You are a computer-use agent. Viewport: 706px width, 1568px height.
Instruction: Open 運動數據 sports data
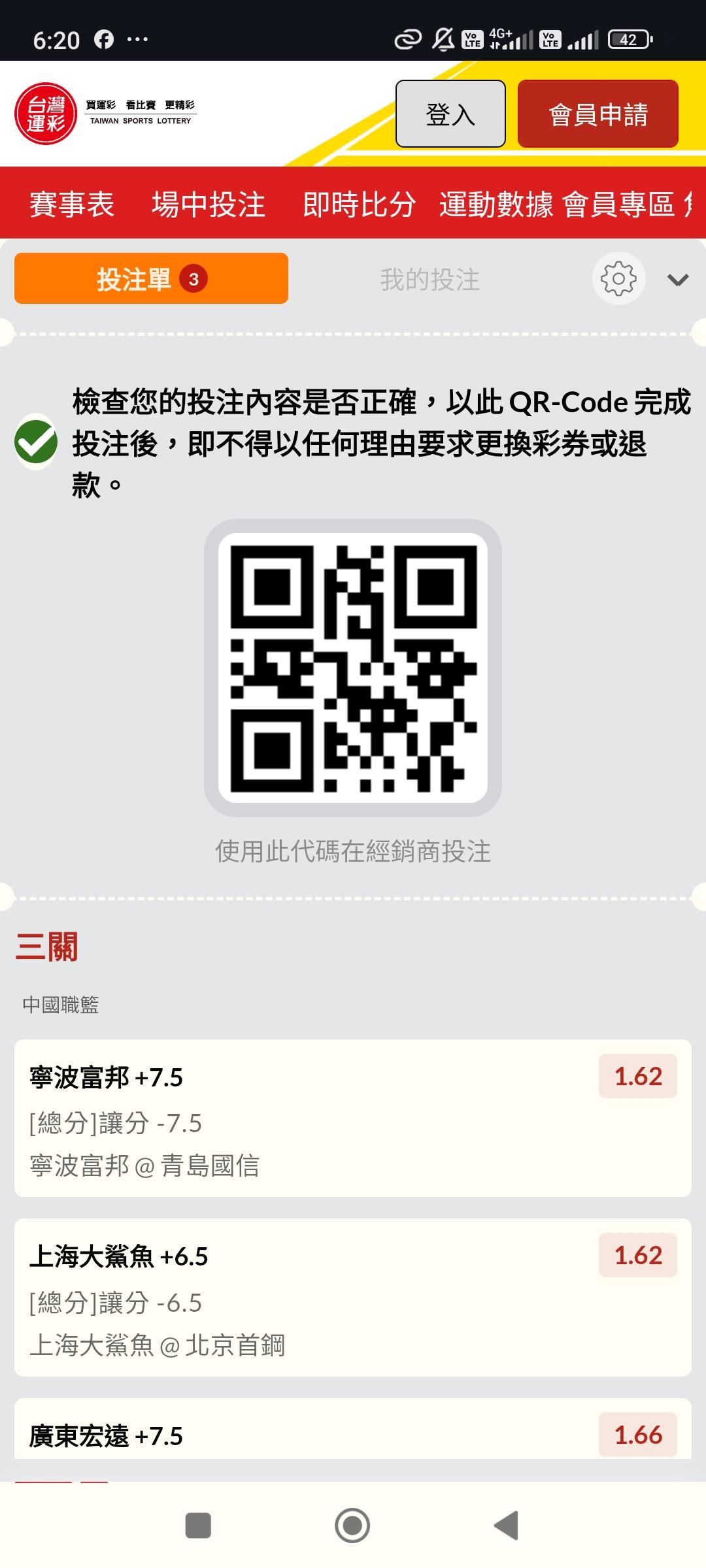(x=496, y=204)
